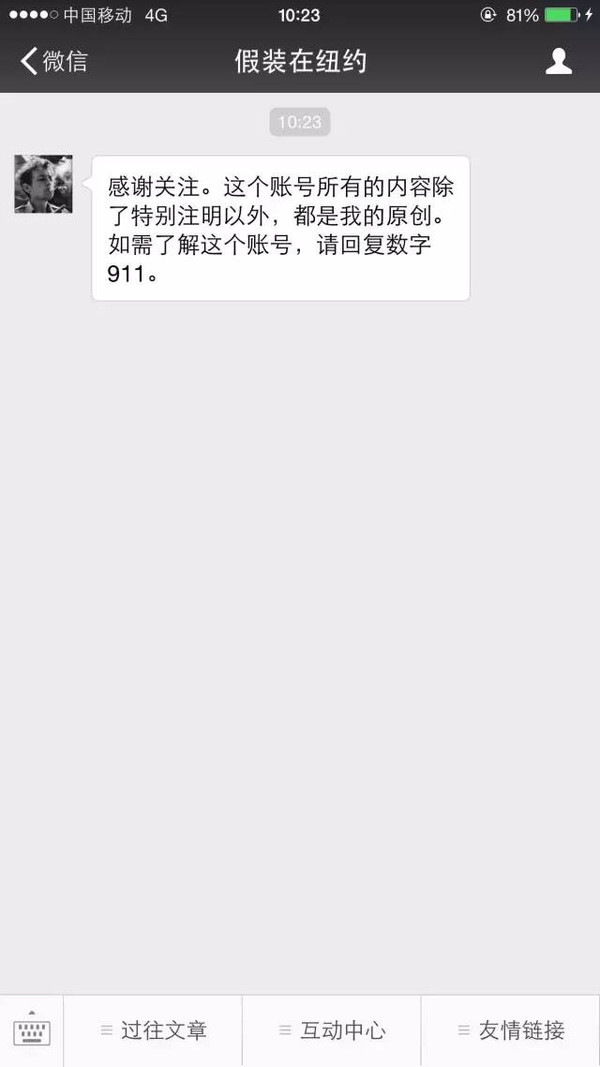Image resolution: width=600 pixels, height=1067 pixels.
Task: Go back to 微信 chat list
Action: [54, 61]
